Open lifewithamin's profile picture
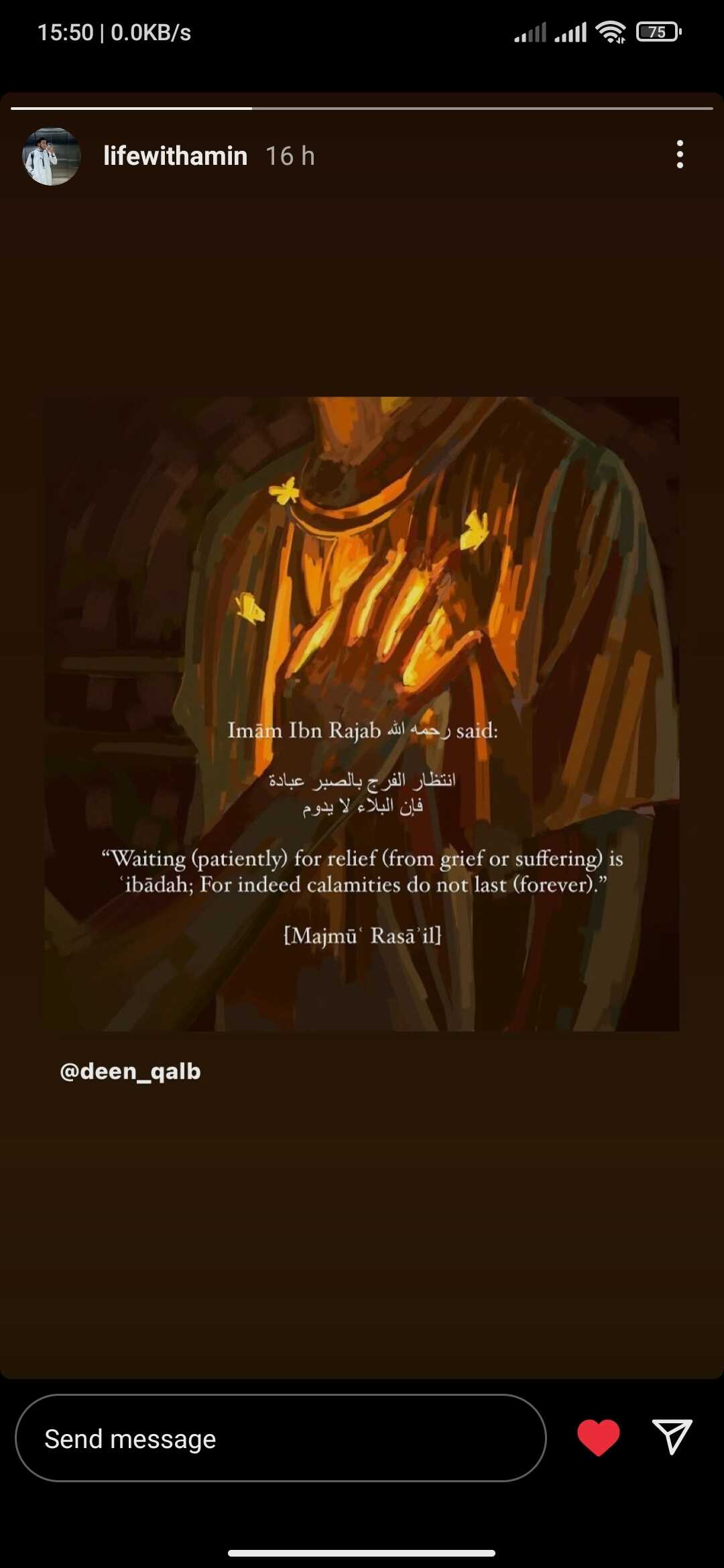The height and width of the screenshot is (1568, 724). click(52, 156)
